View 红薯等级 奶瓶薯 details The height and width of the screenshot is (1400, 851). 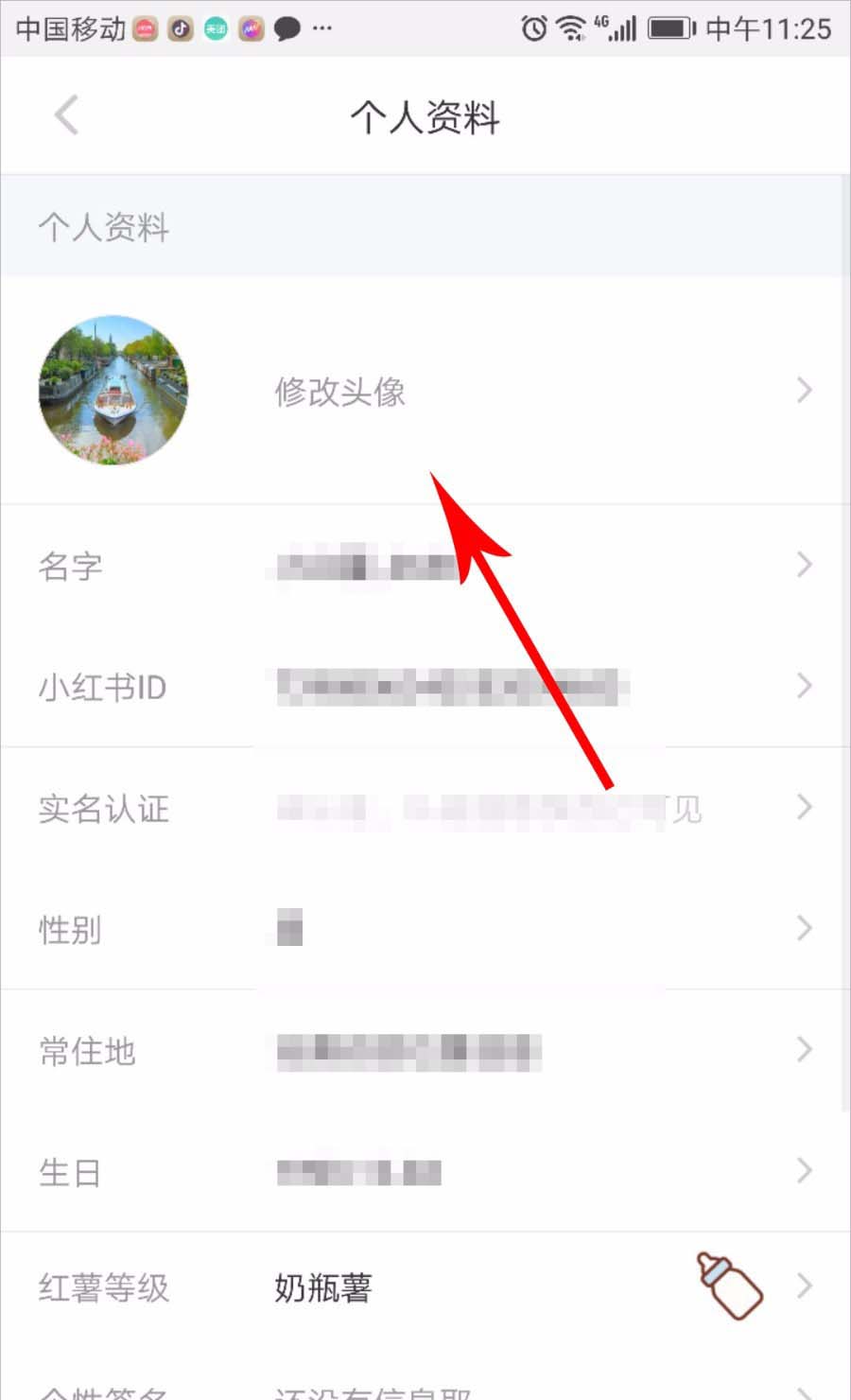pos(425,1286)
